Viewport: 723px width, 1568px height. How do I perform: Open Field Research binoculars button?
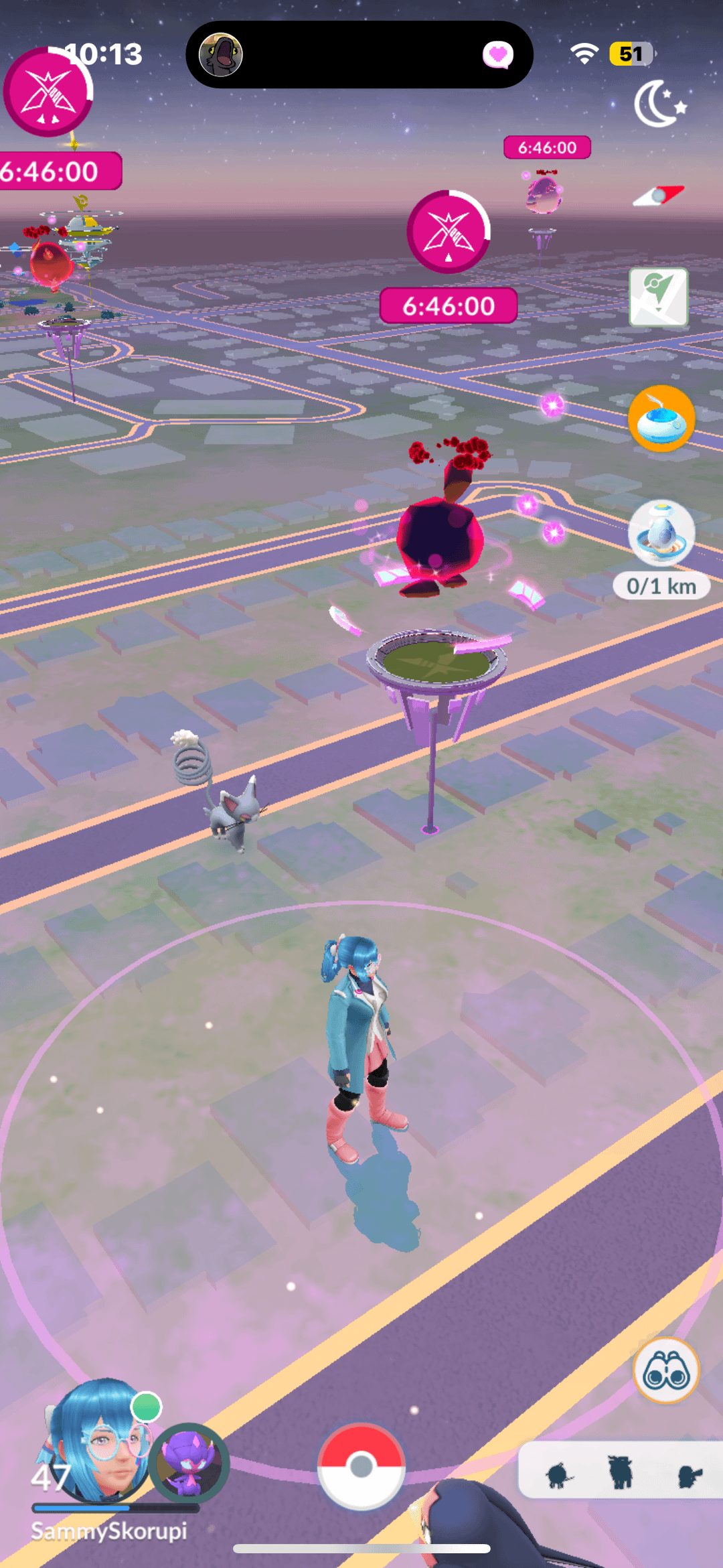(x=665, y=1370)
